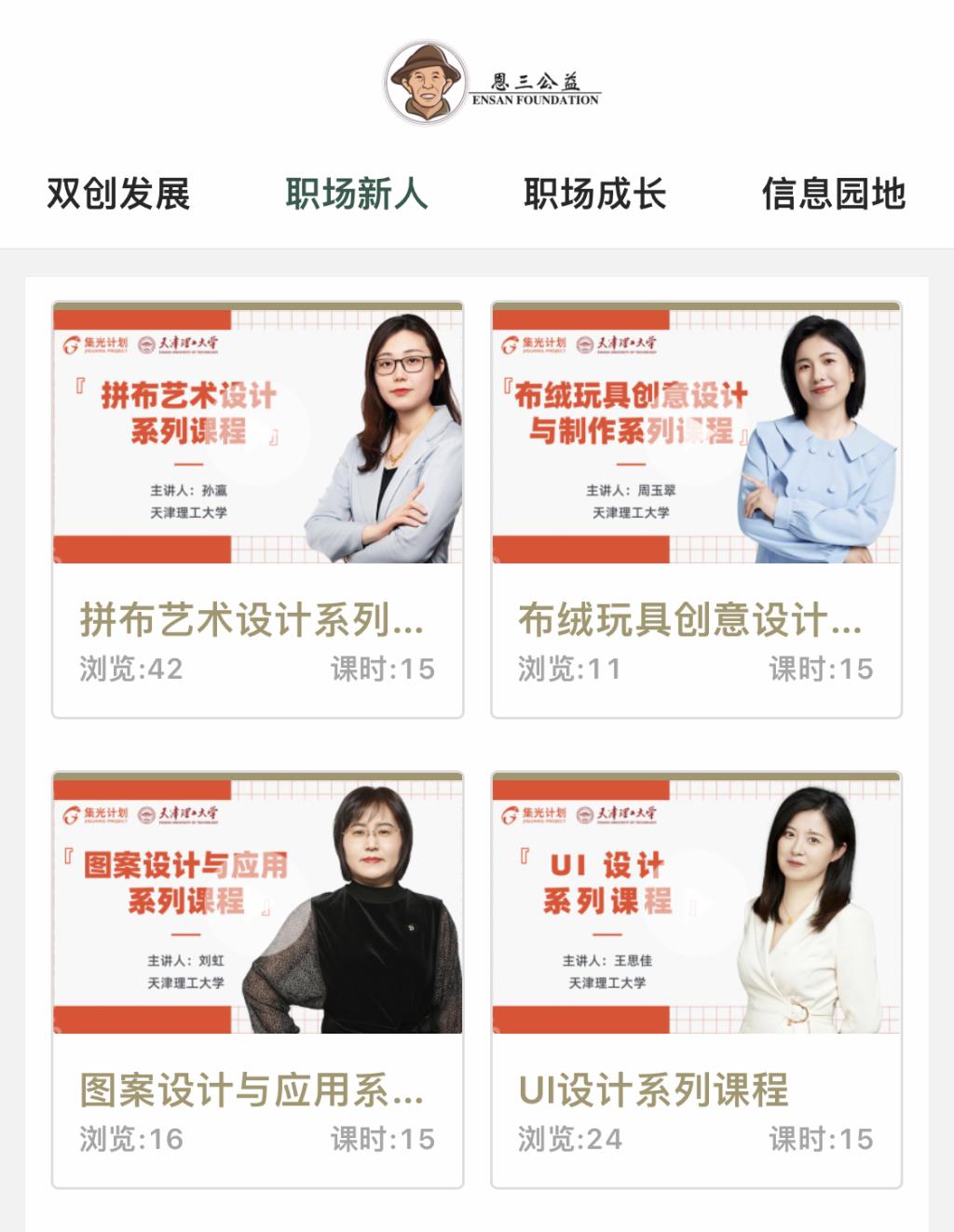
Task: Open the UI设计系列课程 course card
Action: pyautogui.click(x=696, y=980)
